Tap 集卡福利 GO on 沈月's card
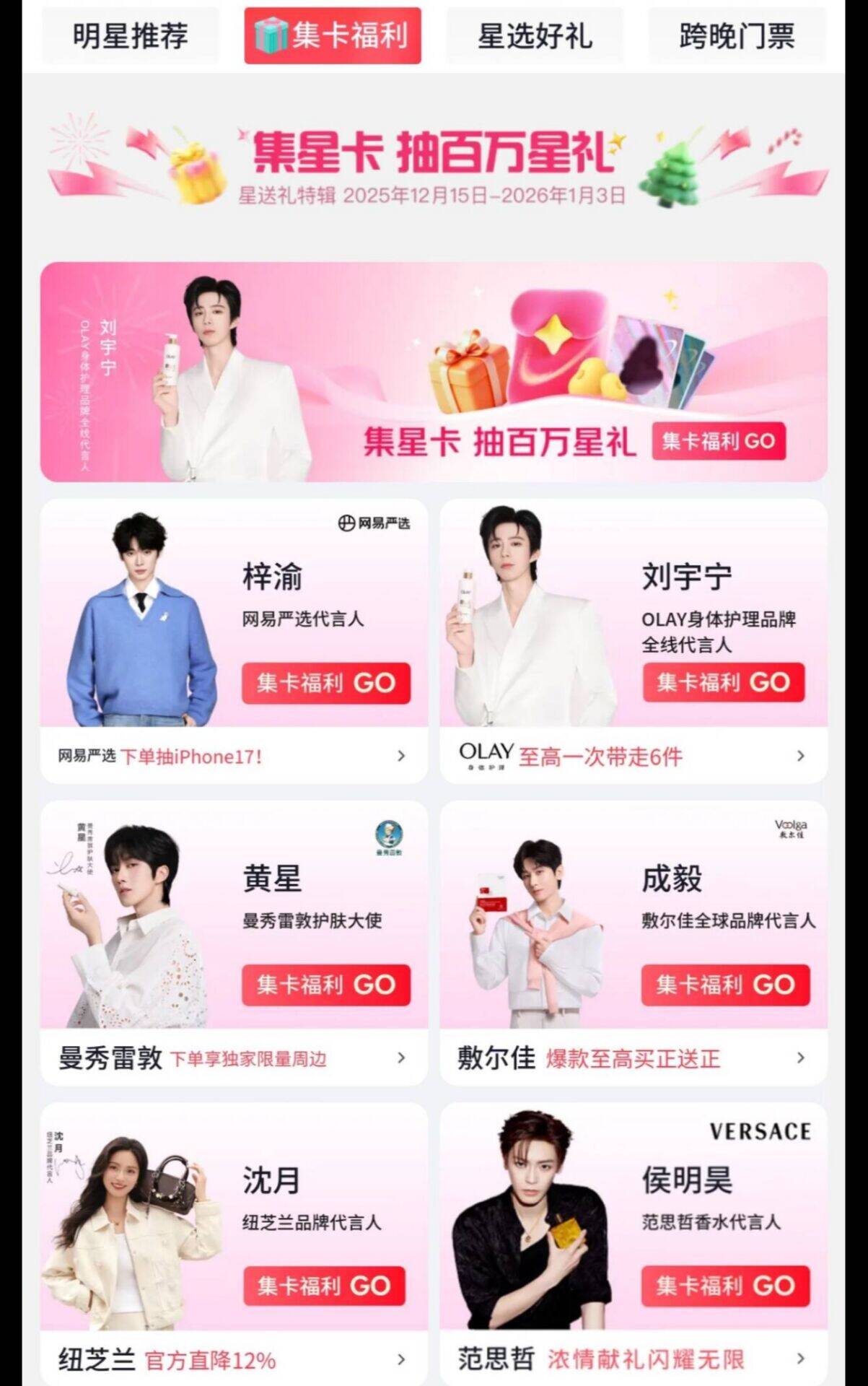This screenshot has width=868, height=1386. (x=324, y=1286)
